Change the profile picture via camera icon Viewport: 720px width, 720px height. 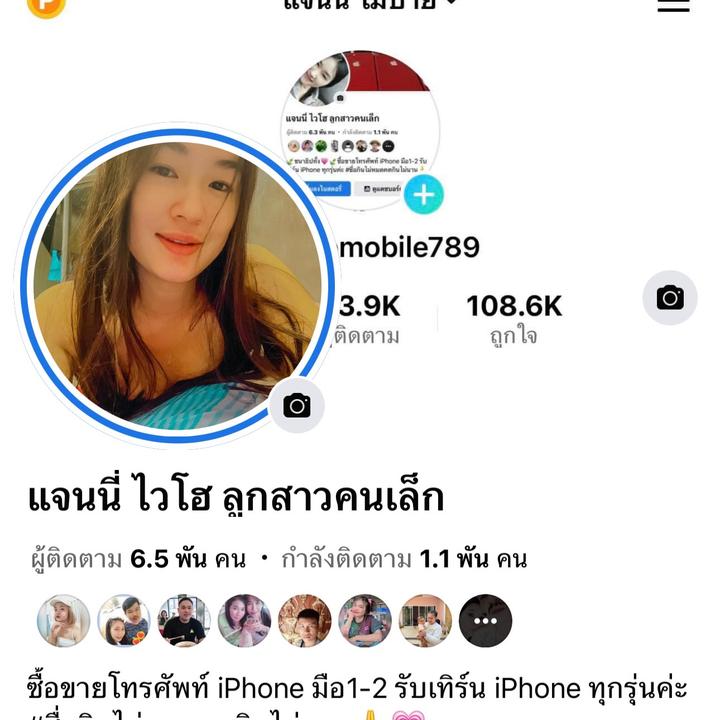click(x=296, y=405)
